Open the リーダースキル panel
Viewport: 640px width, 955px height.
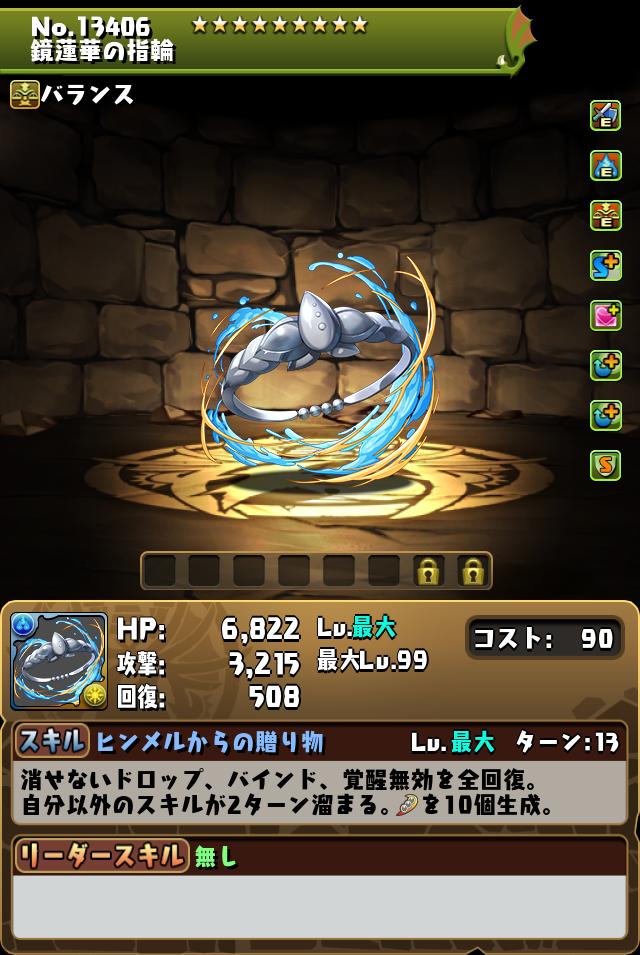click(x=100, y=856)
